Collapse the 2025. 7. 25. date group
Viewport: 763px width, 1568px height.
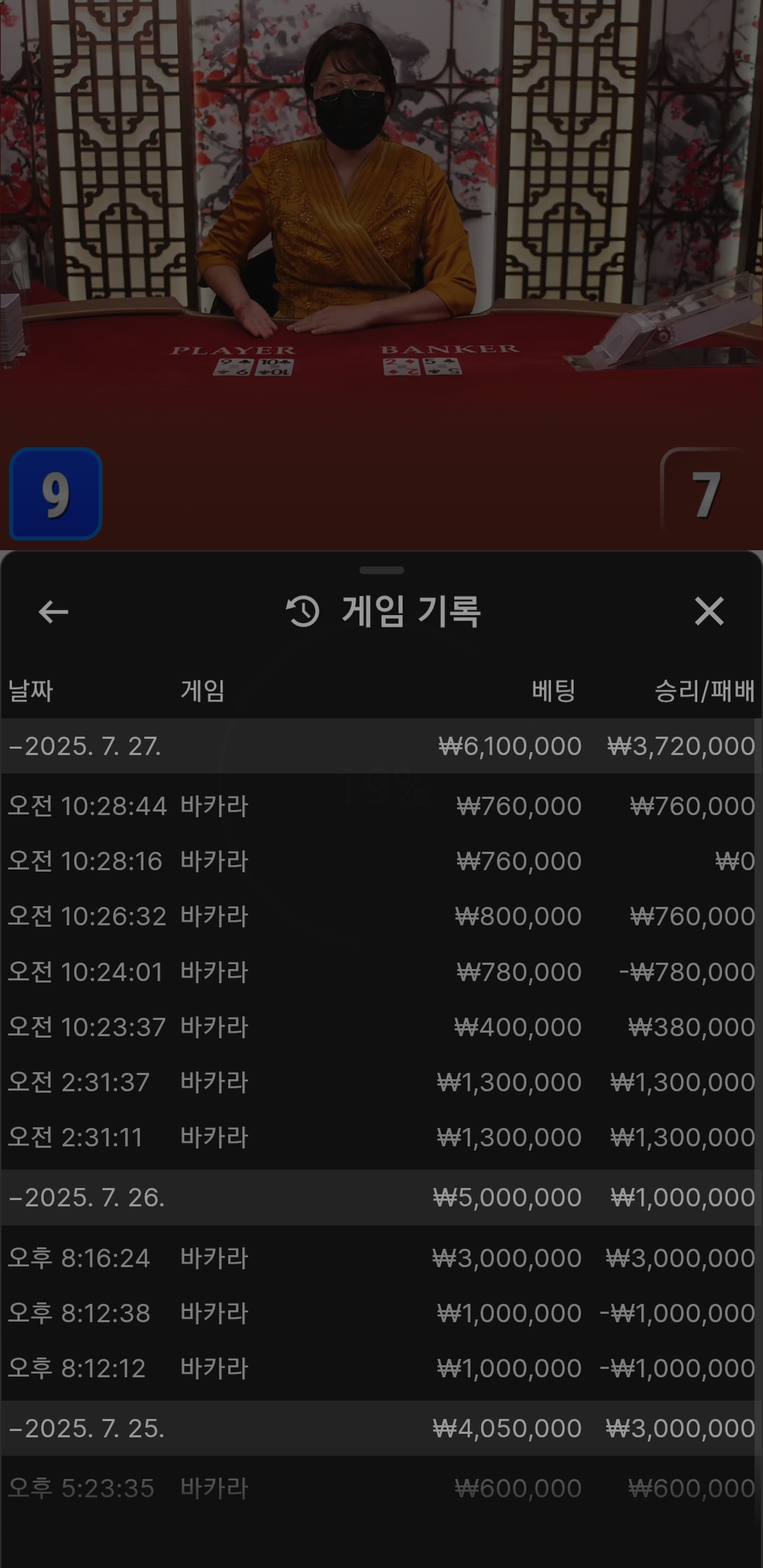point(86,1429)
